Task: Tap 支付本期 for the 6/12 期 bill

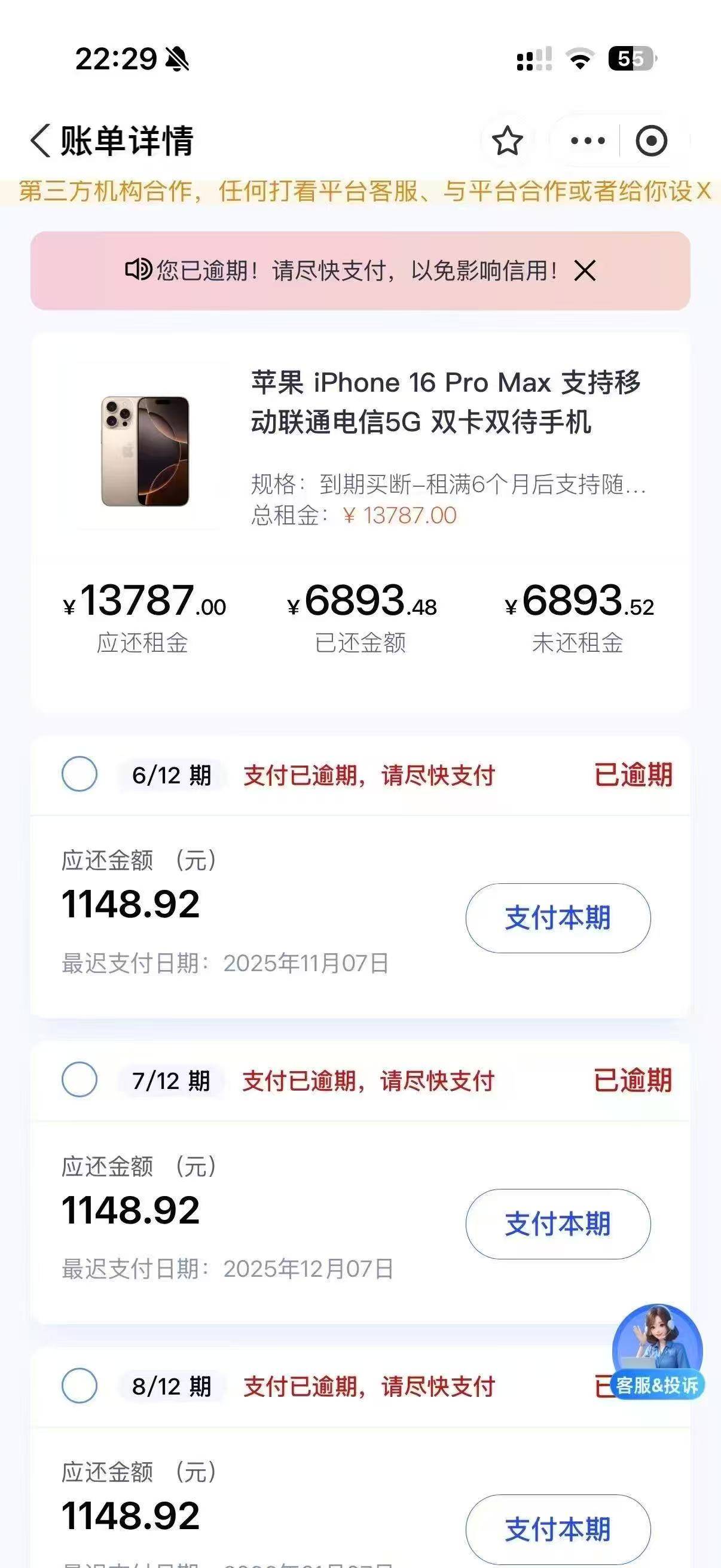Action: (x=558, y=918)
